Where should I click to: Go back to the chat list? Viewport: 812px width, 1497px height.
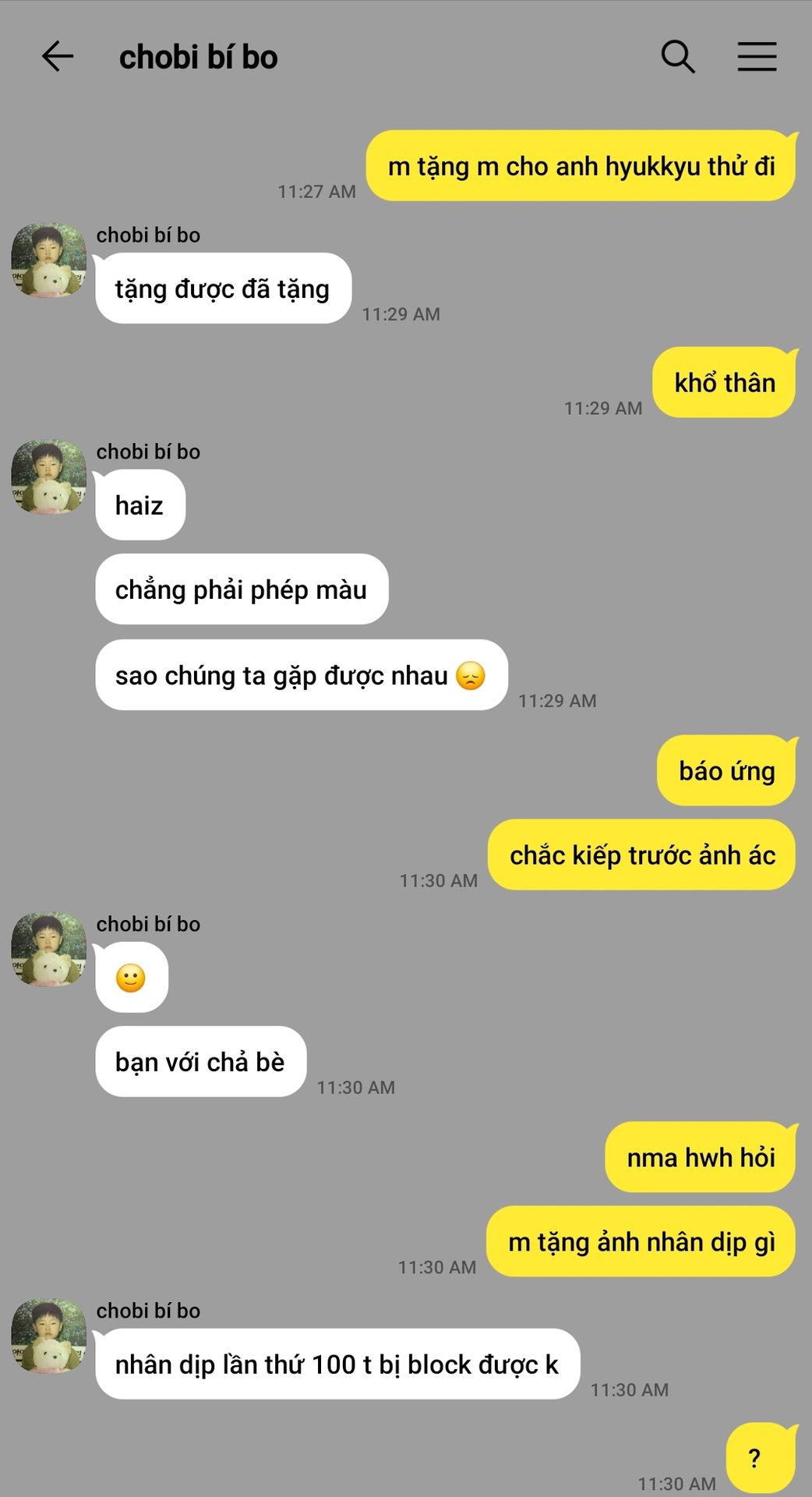point(58,57)
